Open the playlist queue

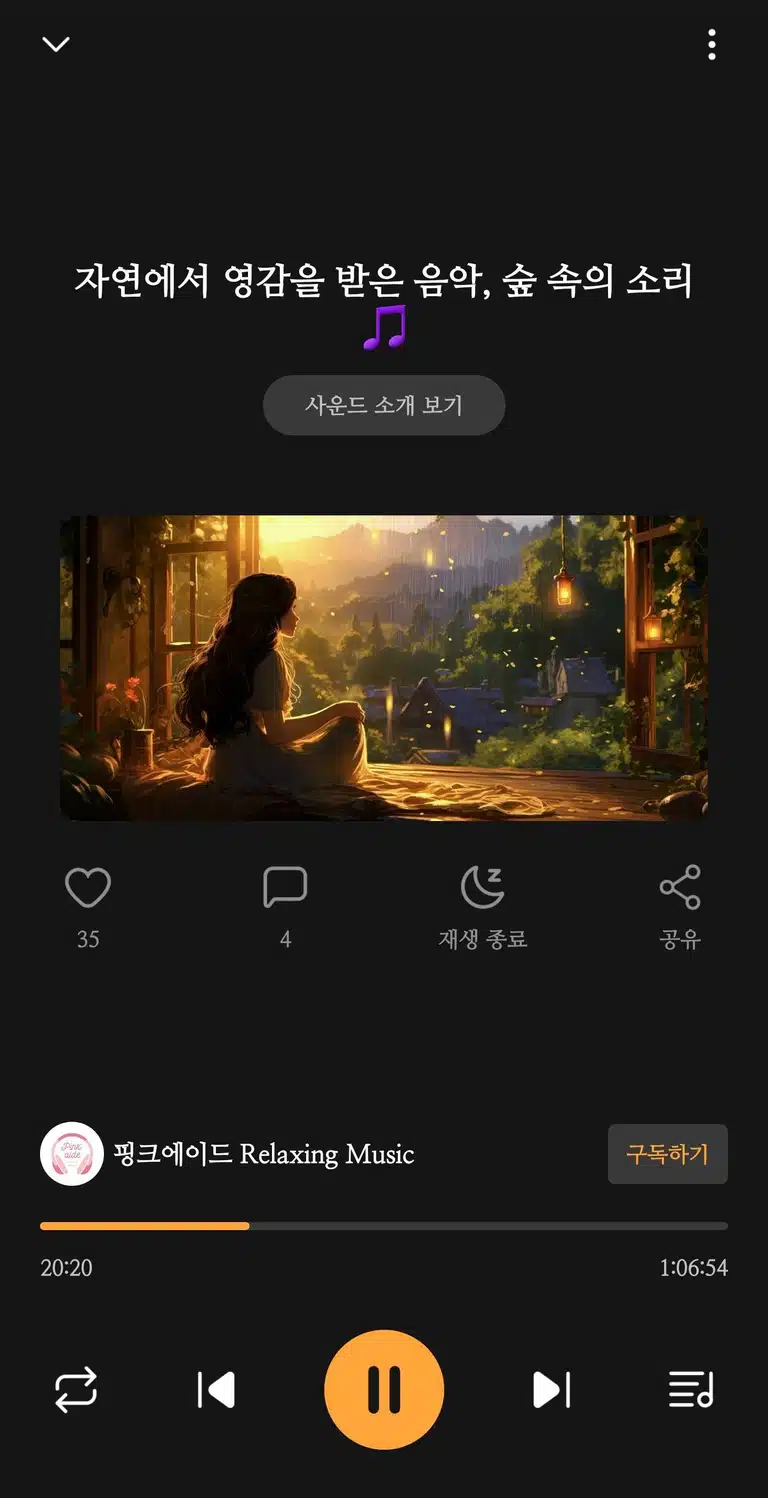(x=691, y=1390)
